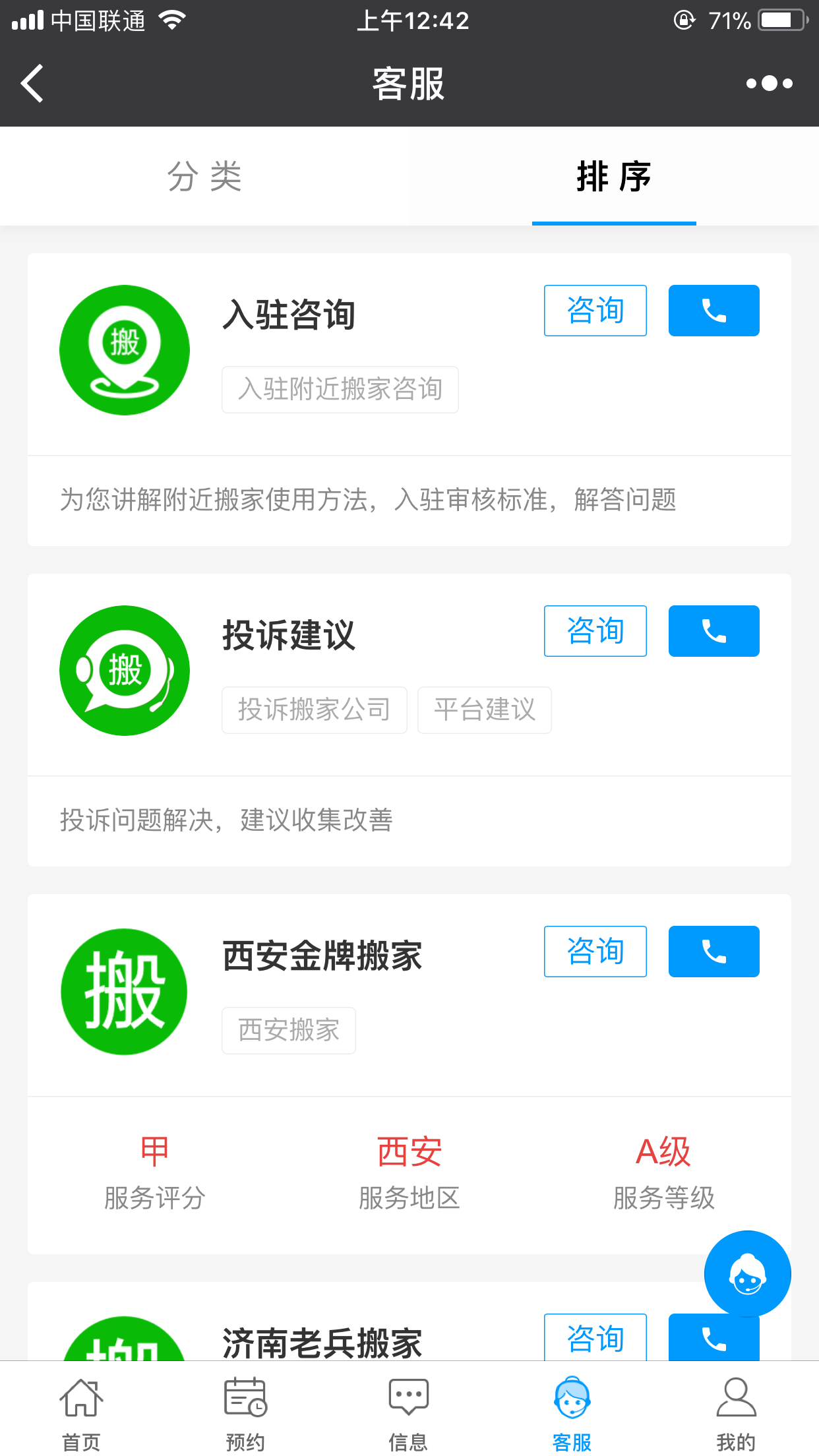This screenshot has width=819, height=1456.
Task: Switch to the 信息 tab
Action: click(409, 1412)
